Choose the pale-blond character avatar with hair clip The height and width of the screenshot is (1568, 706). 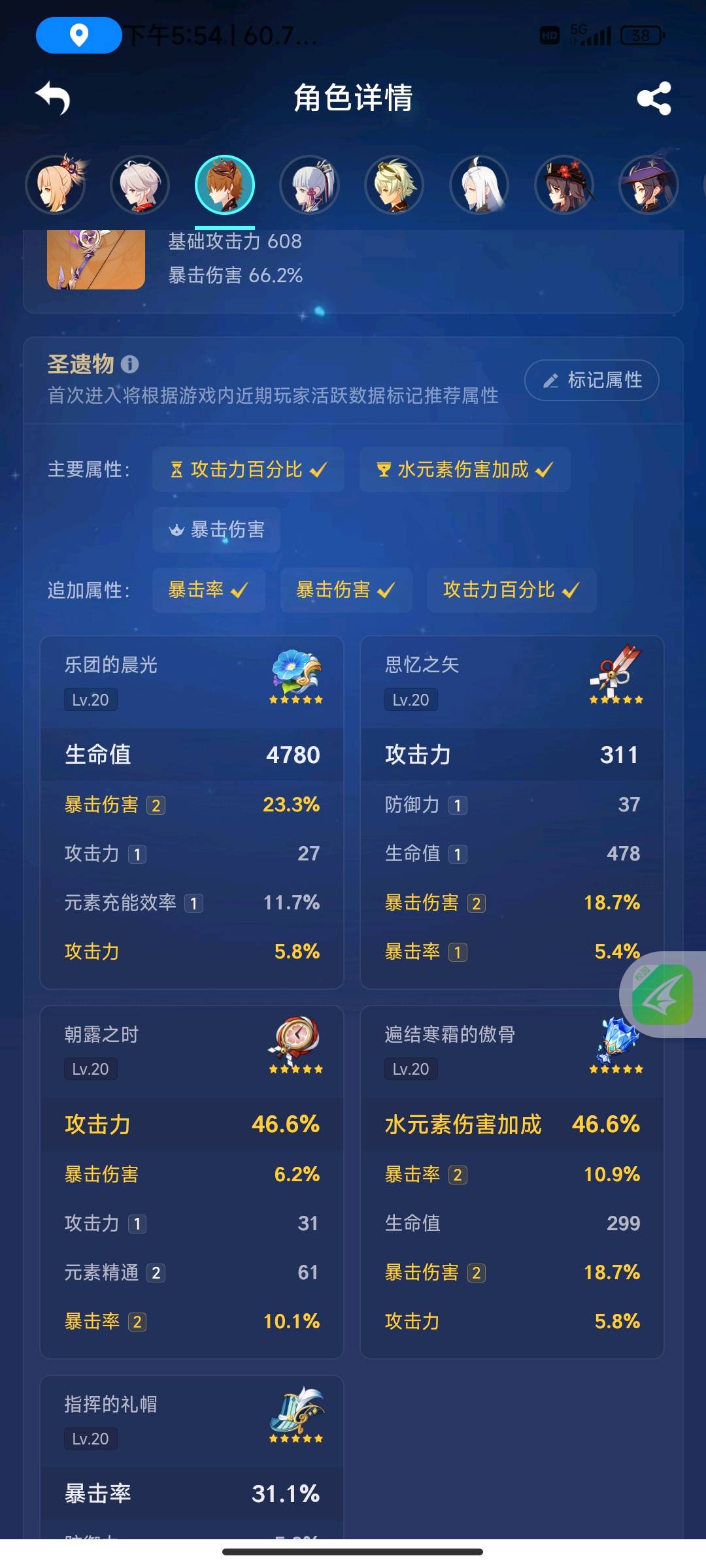(394, 185)
